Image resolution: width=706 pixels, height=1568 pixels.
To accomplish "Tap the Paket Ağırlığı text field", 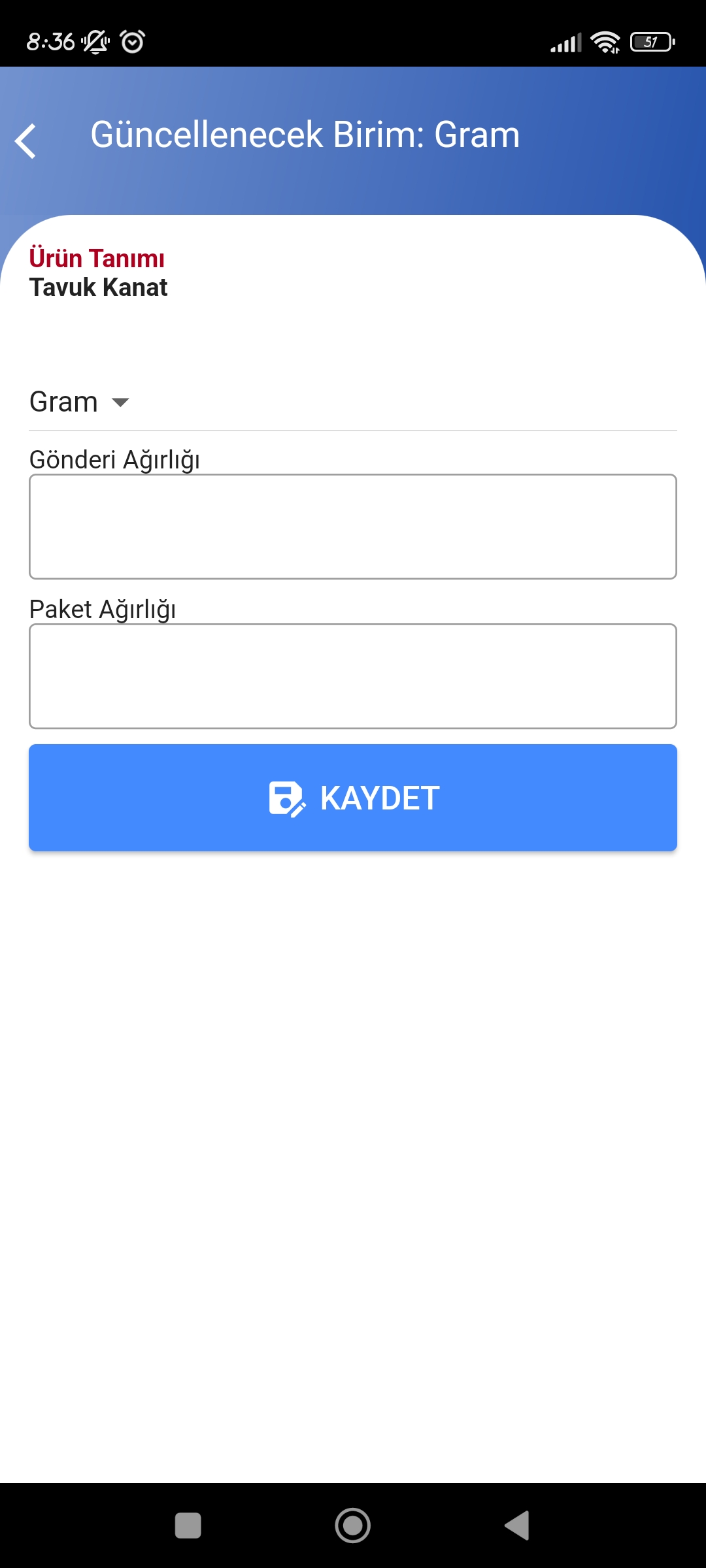I will [x=353, y=676].
